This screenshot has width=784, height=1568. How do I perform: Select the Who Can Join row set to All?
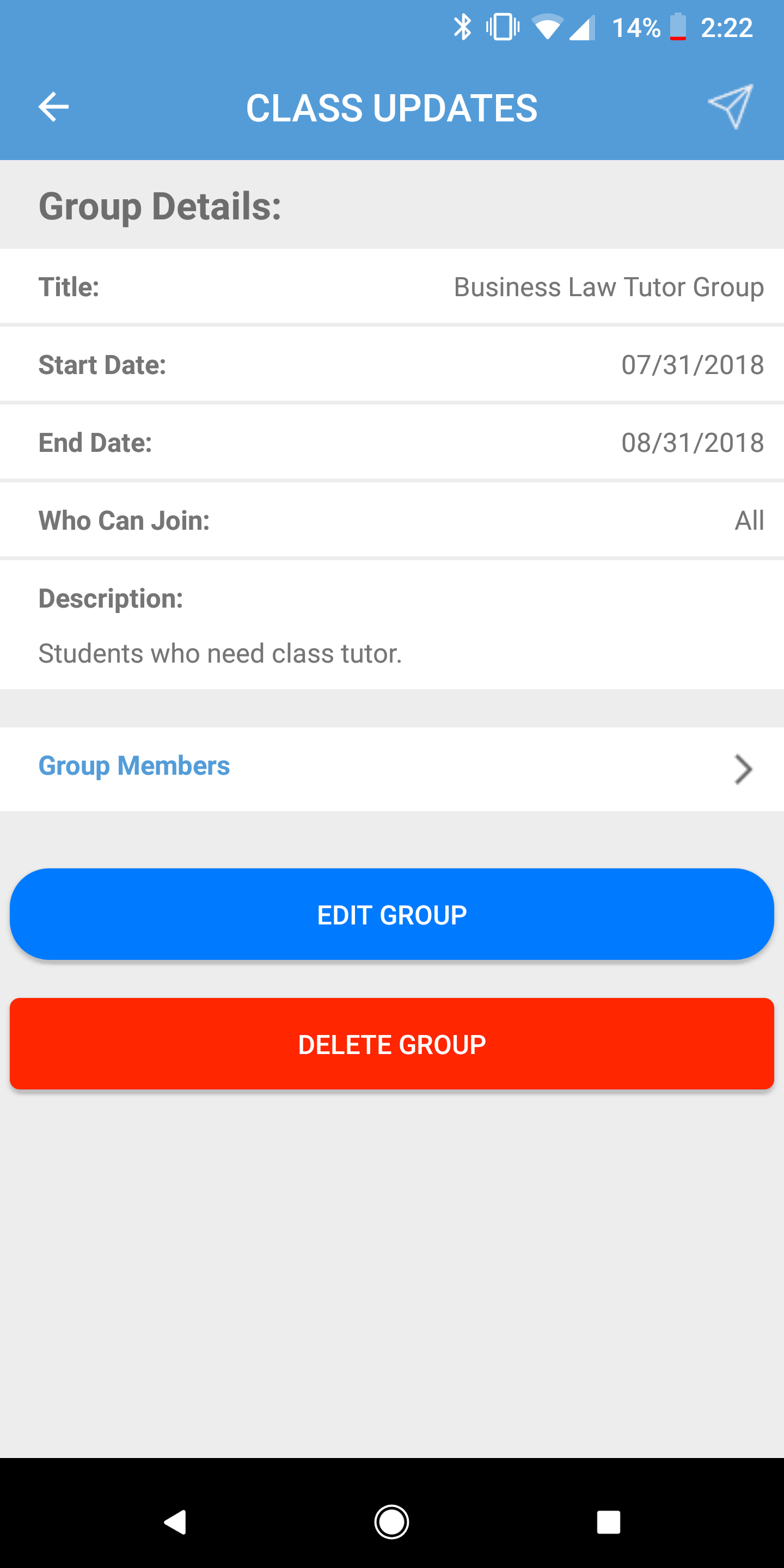coord(392,520)
